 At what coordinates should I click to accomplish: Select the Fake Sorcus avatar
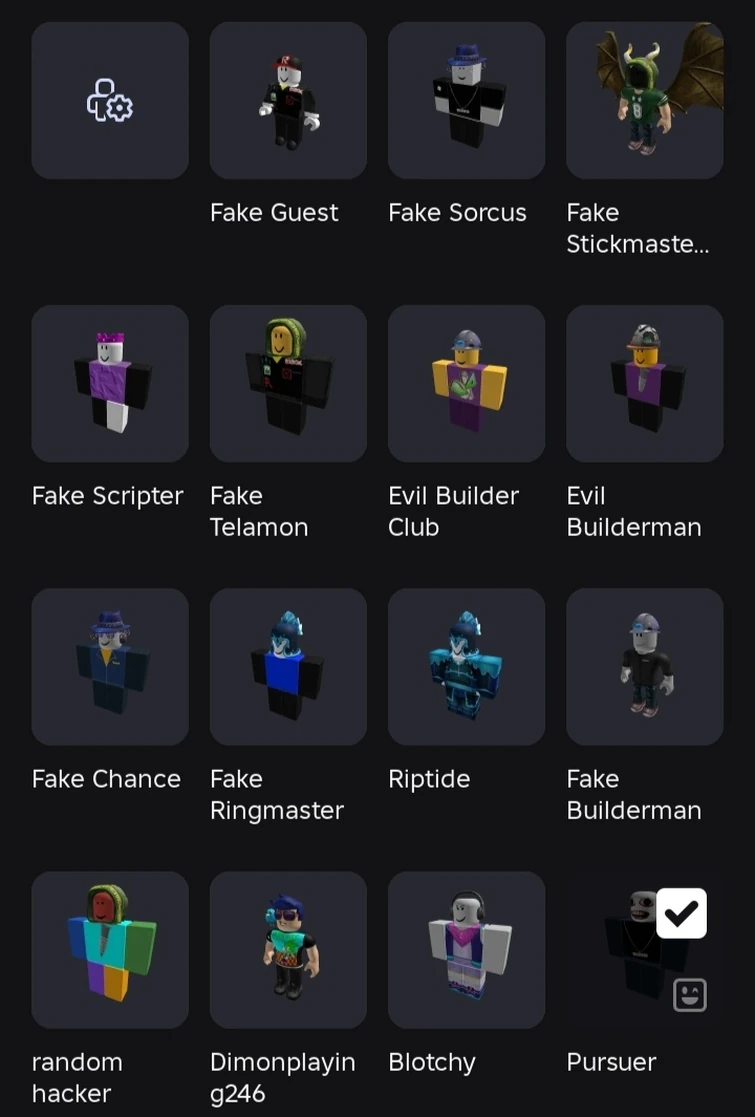466,100
